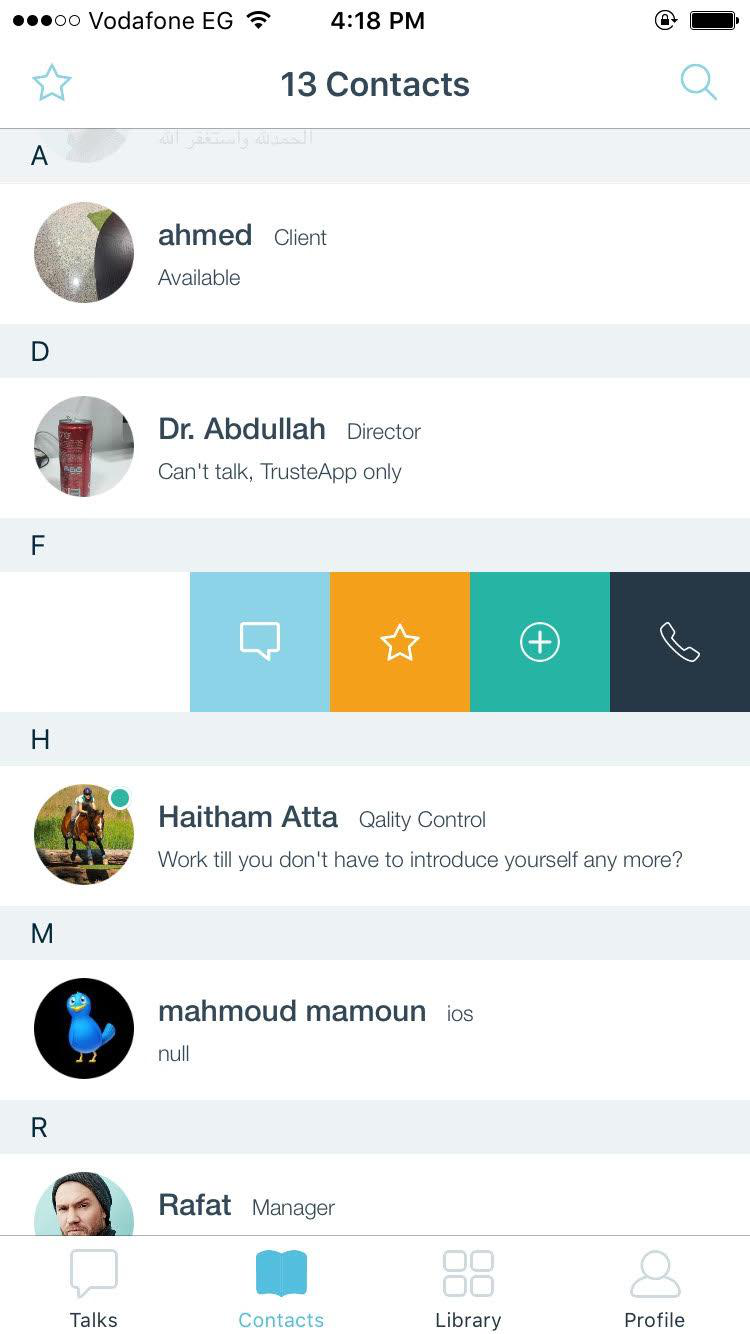Image resolution: width=750 pixels, height=1334 pixels.
Task: Tap the chat bubble action on the swiped contact
Action: point(260,642)
